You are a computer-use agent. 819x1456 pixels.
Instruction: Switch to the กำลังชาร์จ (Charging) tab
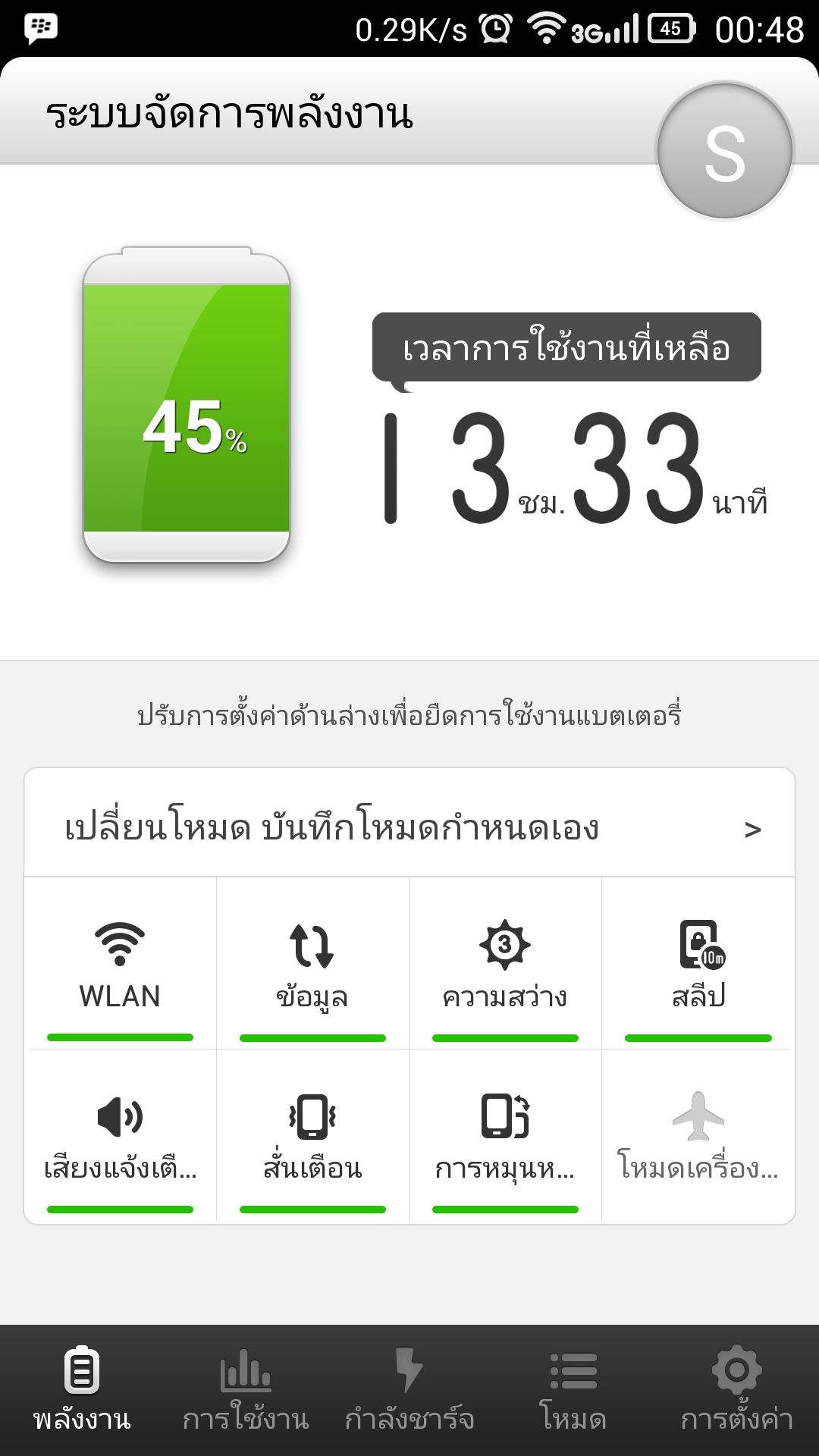click(409, 1389)
